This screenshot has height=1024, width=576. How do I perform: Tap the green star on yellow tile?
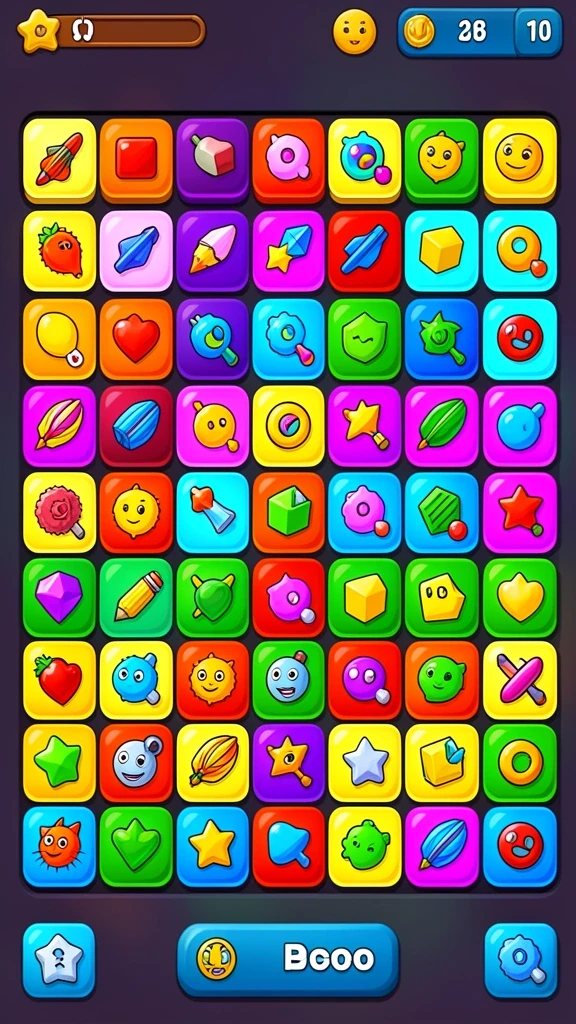[x=59, y=763]
